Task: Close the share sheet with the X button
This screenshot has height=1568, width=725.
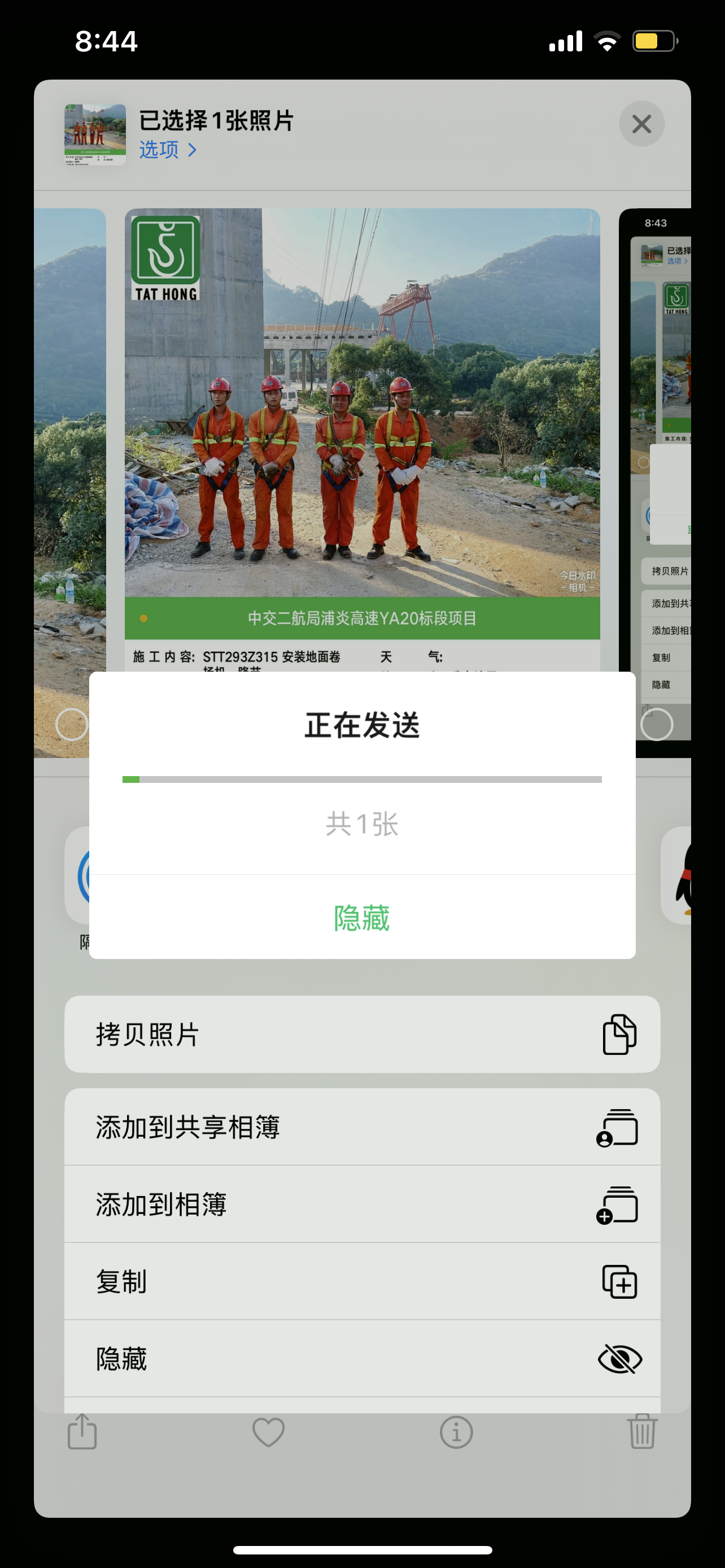Action: click(x=641, y=124)
